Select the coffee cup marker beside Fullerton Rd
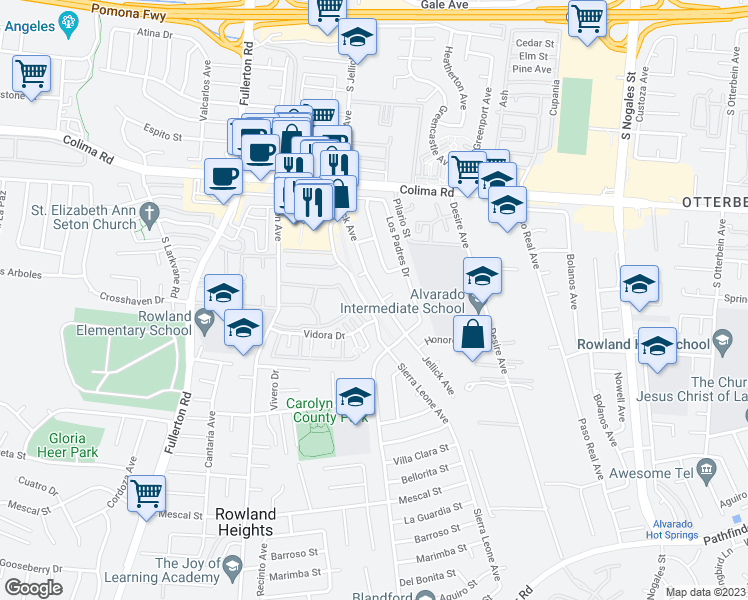 (x=223, y=177)
